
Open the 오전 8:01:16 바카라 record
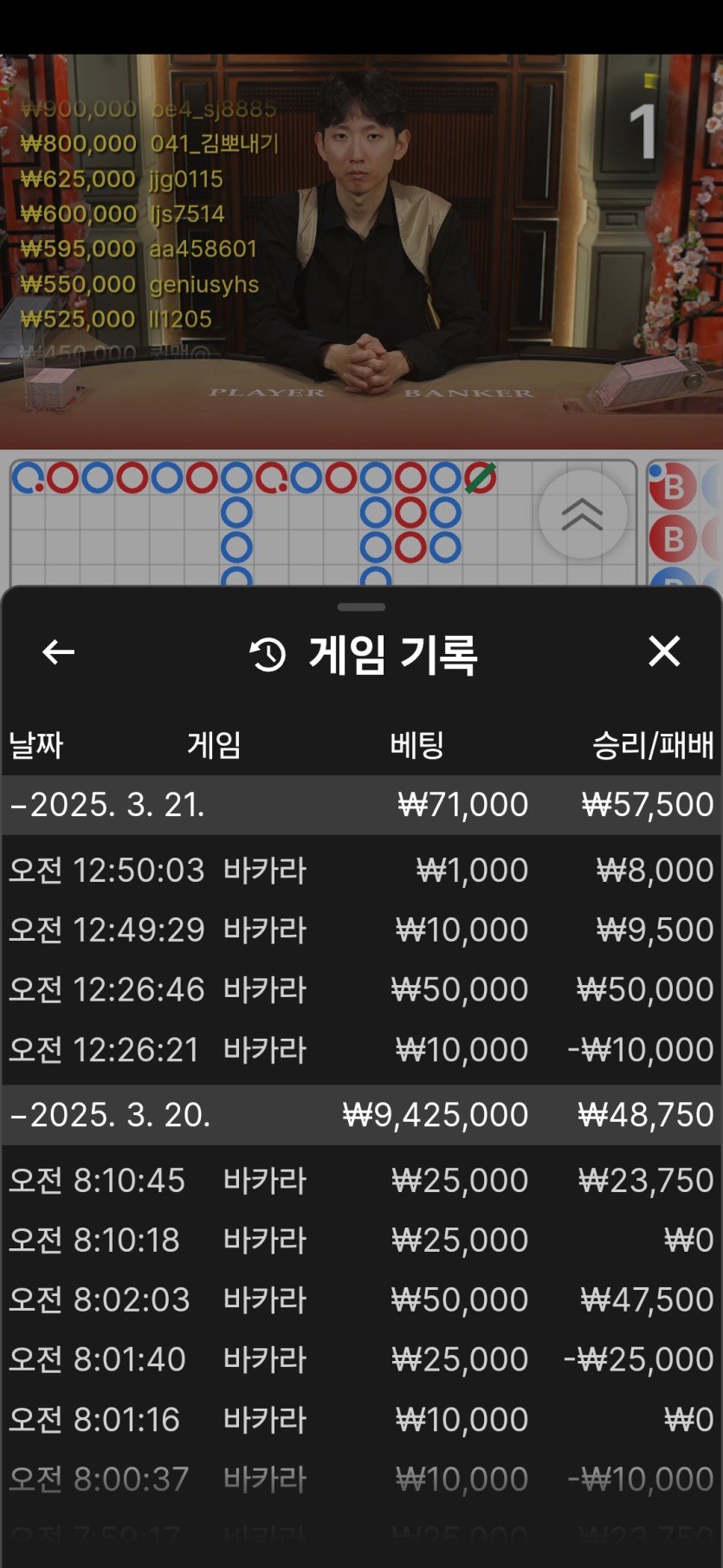[362, 1419]
